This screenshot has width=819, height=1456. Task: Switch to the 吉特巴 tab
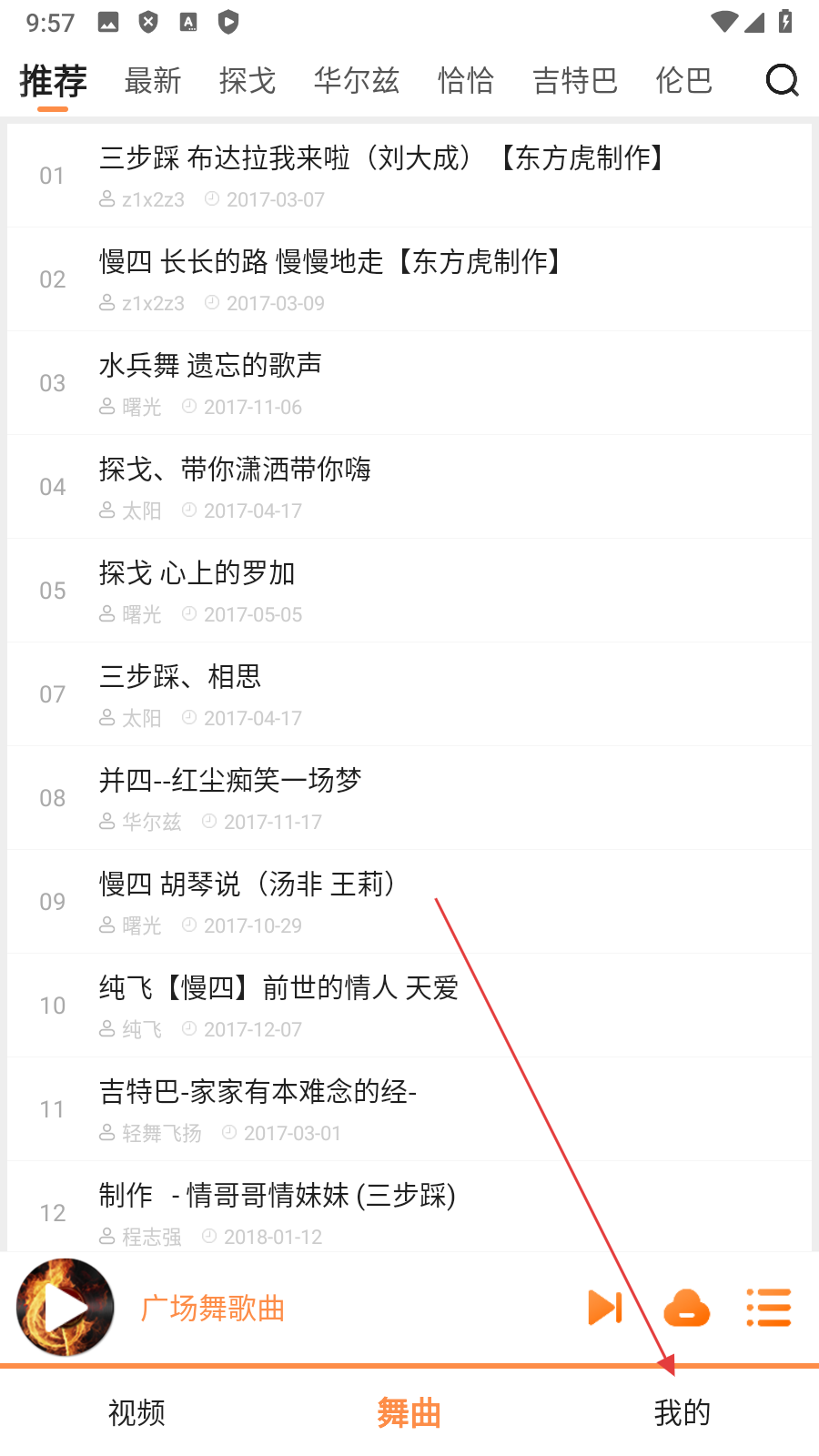click(x=574, y=81)
